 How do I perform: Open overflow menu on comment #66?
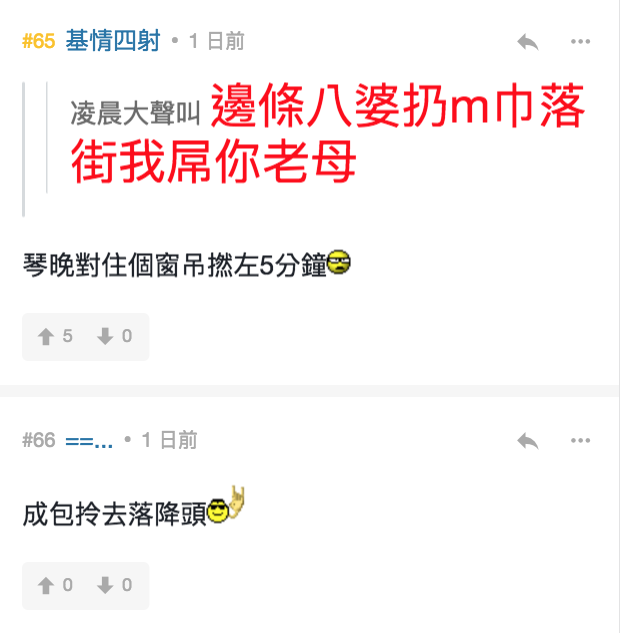click(x=580, y=440)
